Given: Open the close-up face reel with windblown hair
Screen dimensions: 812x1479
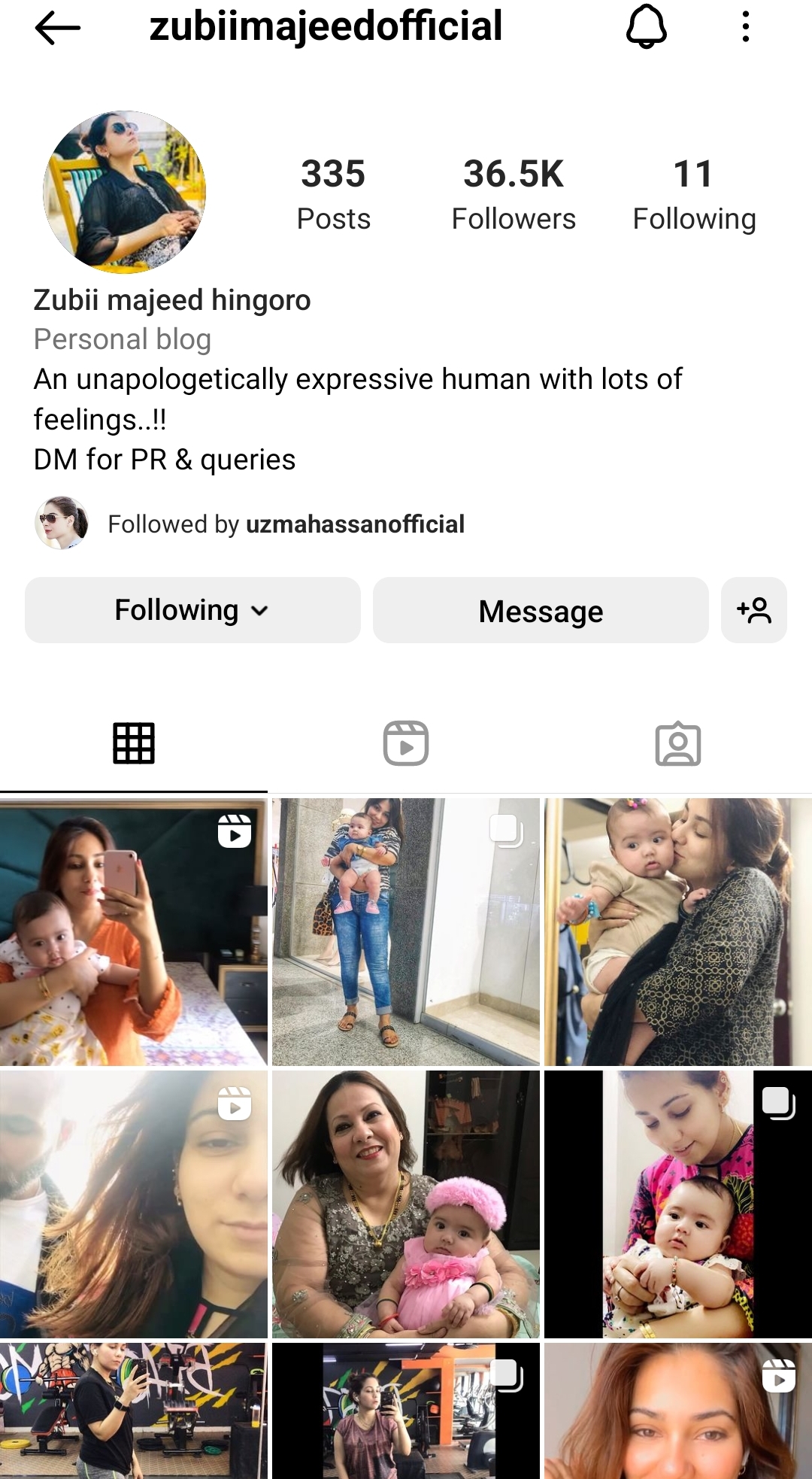Looking at the screenshot, I should [133, 1204].
